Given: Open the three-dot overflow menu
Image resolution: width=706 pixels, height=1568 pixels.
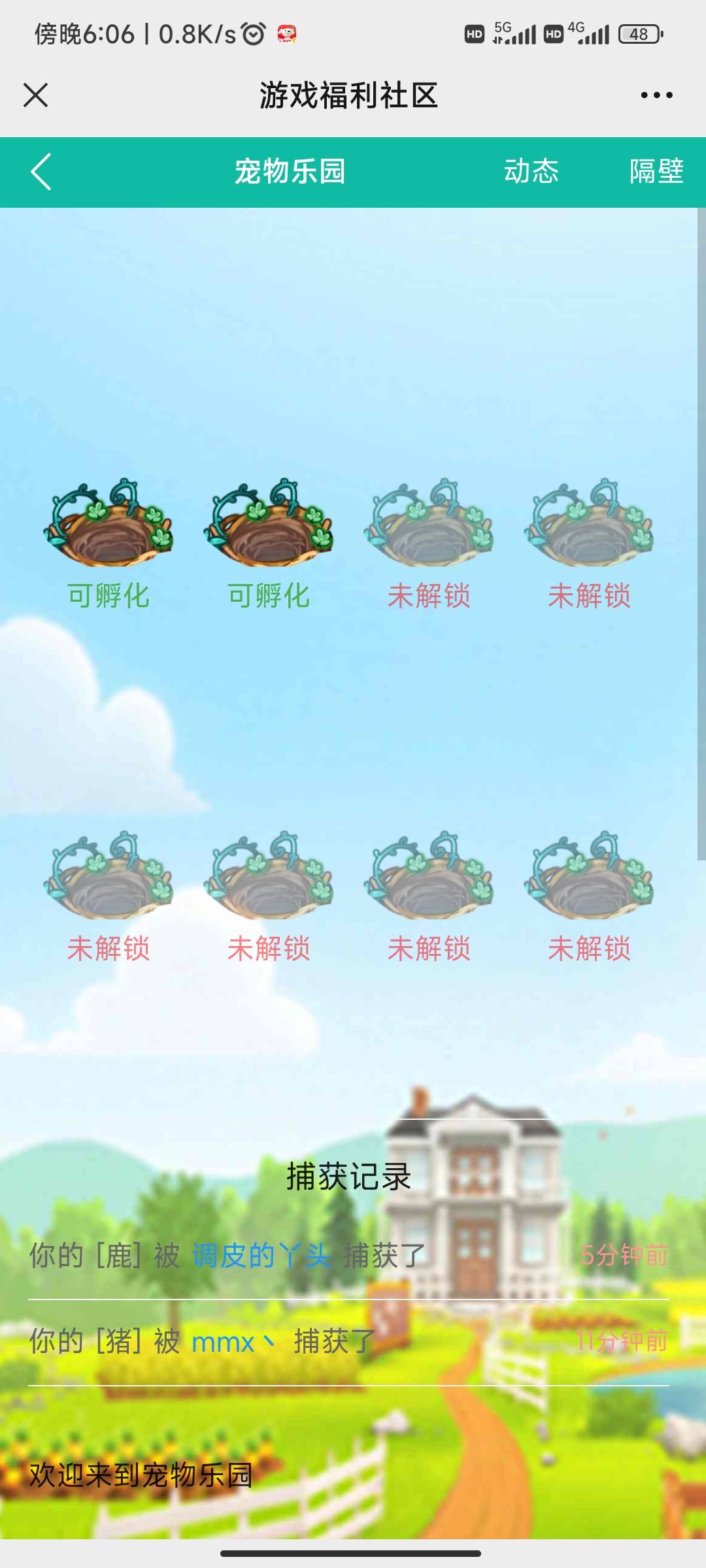Looking at the screenshot, I should (x=656, y=95).
